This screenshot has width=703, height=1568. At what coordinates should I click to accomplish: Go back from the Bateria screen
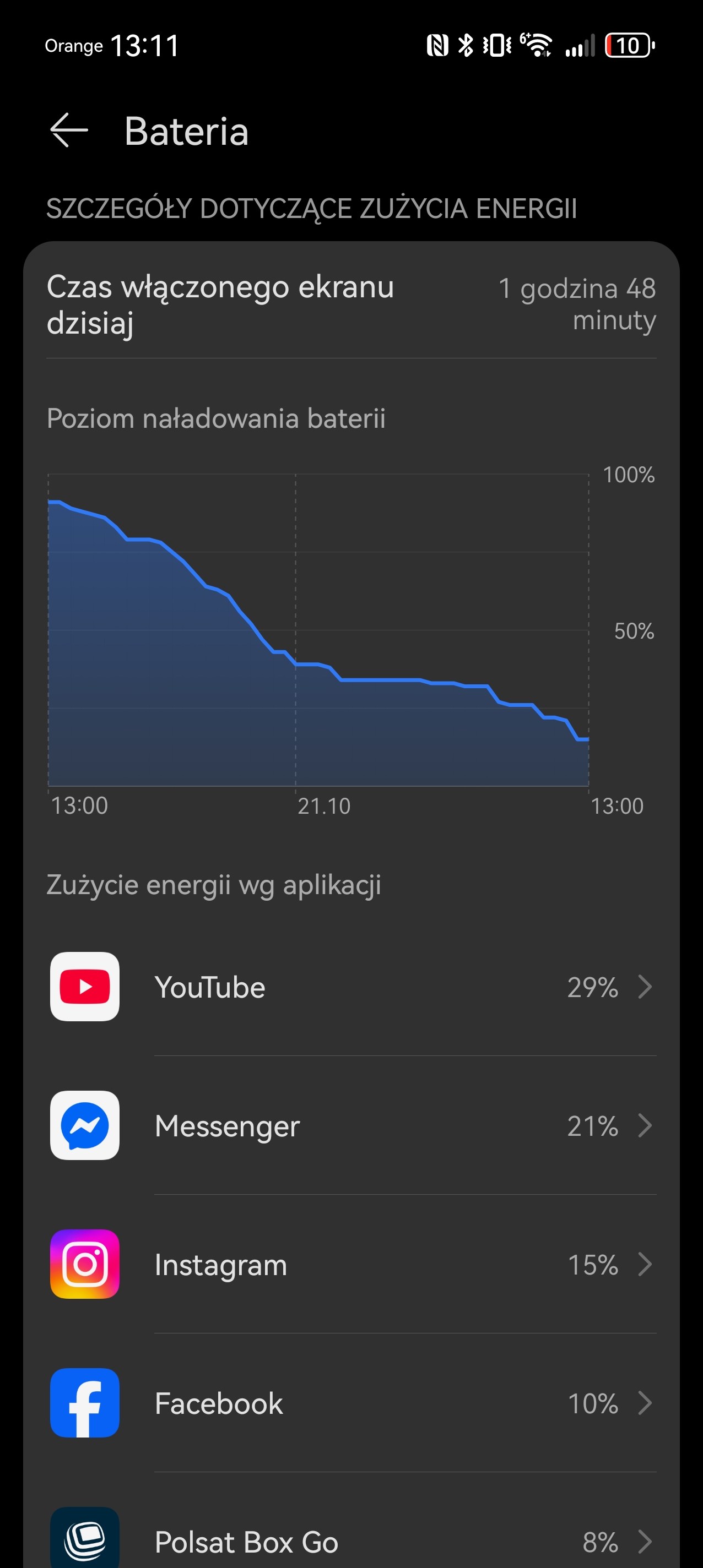pos(69,130)
